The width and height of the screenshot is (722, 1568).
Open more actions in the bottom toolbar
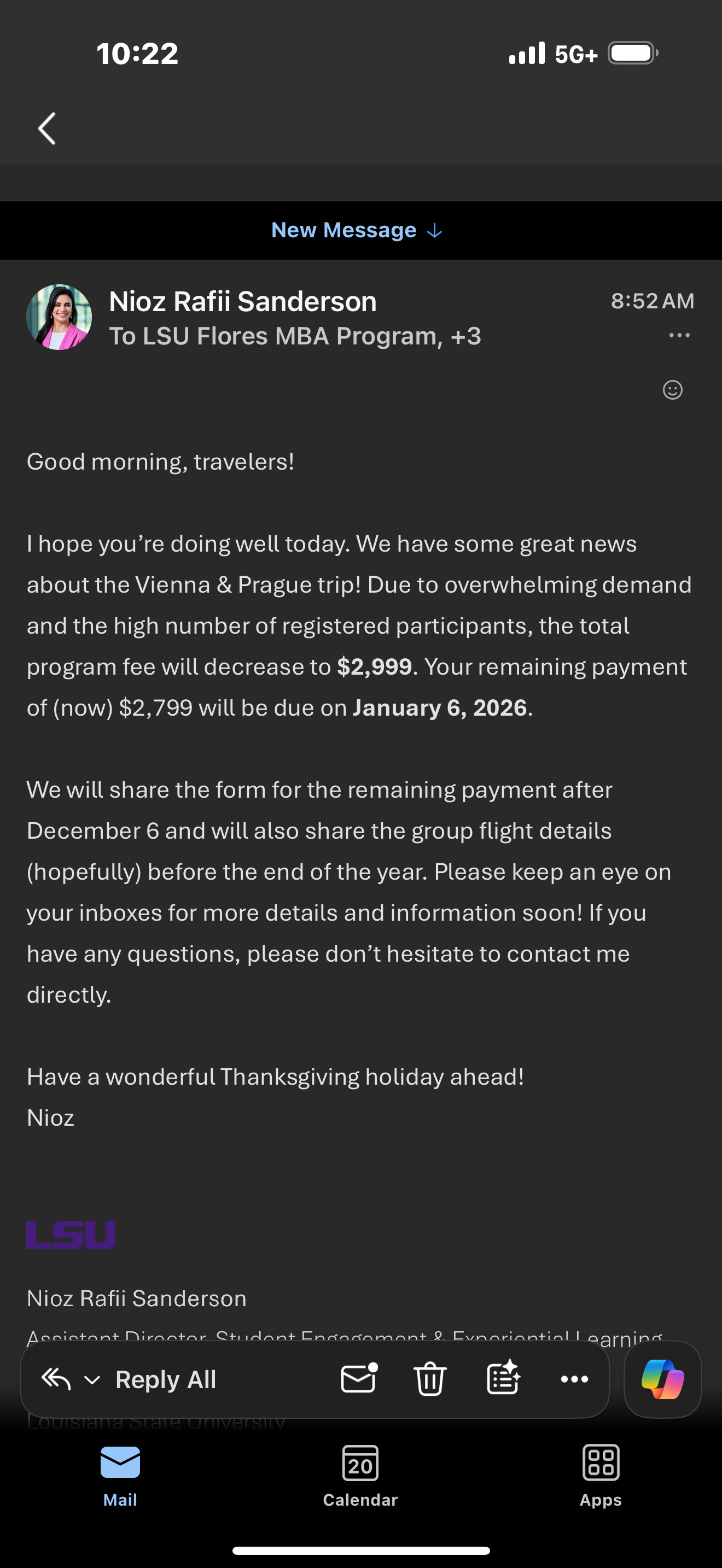click(x=574, y=1379)
